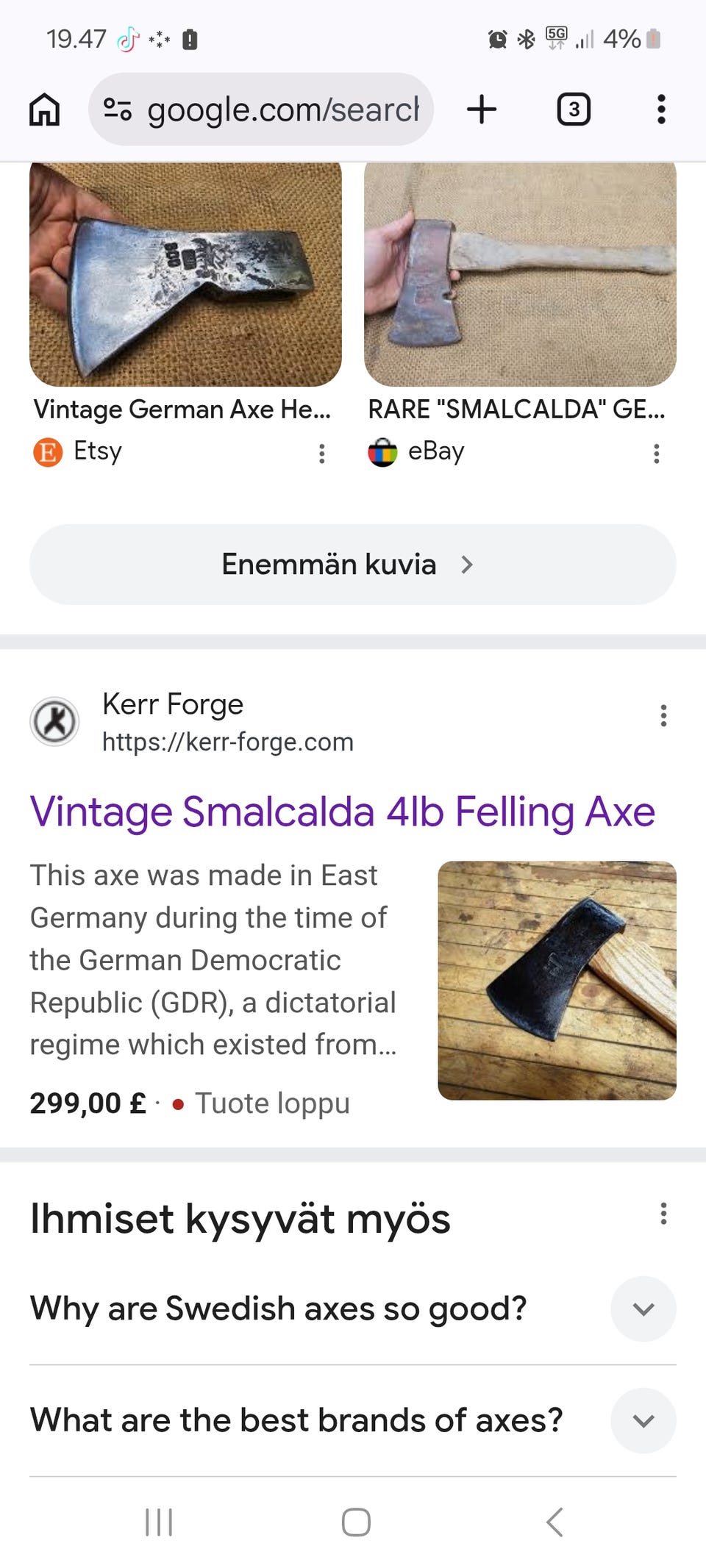706x1568 pixels.
Task: Expand "What are the best brands of axes?"
Action: pos(643,1420)
